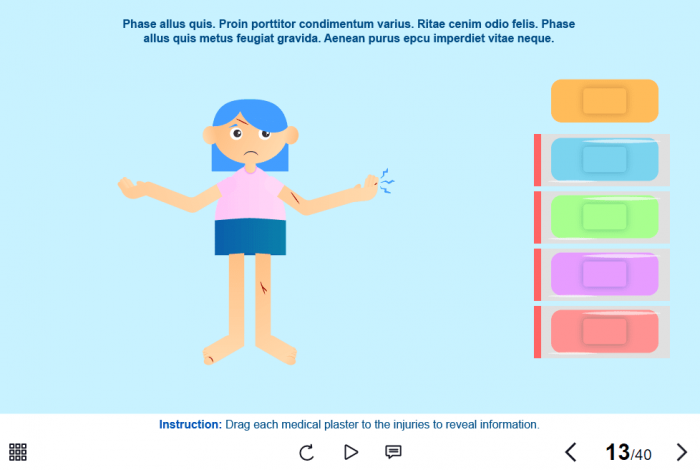Image resolution: width=700 pixels, height=470 pixels.
Task: Select the blue medical plaster
Action: 604,159
